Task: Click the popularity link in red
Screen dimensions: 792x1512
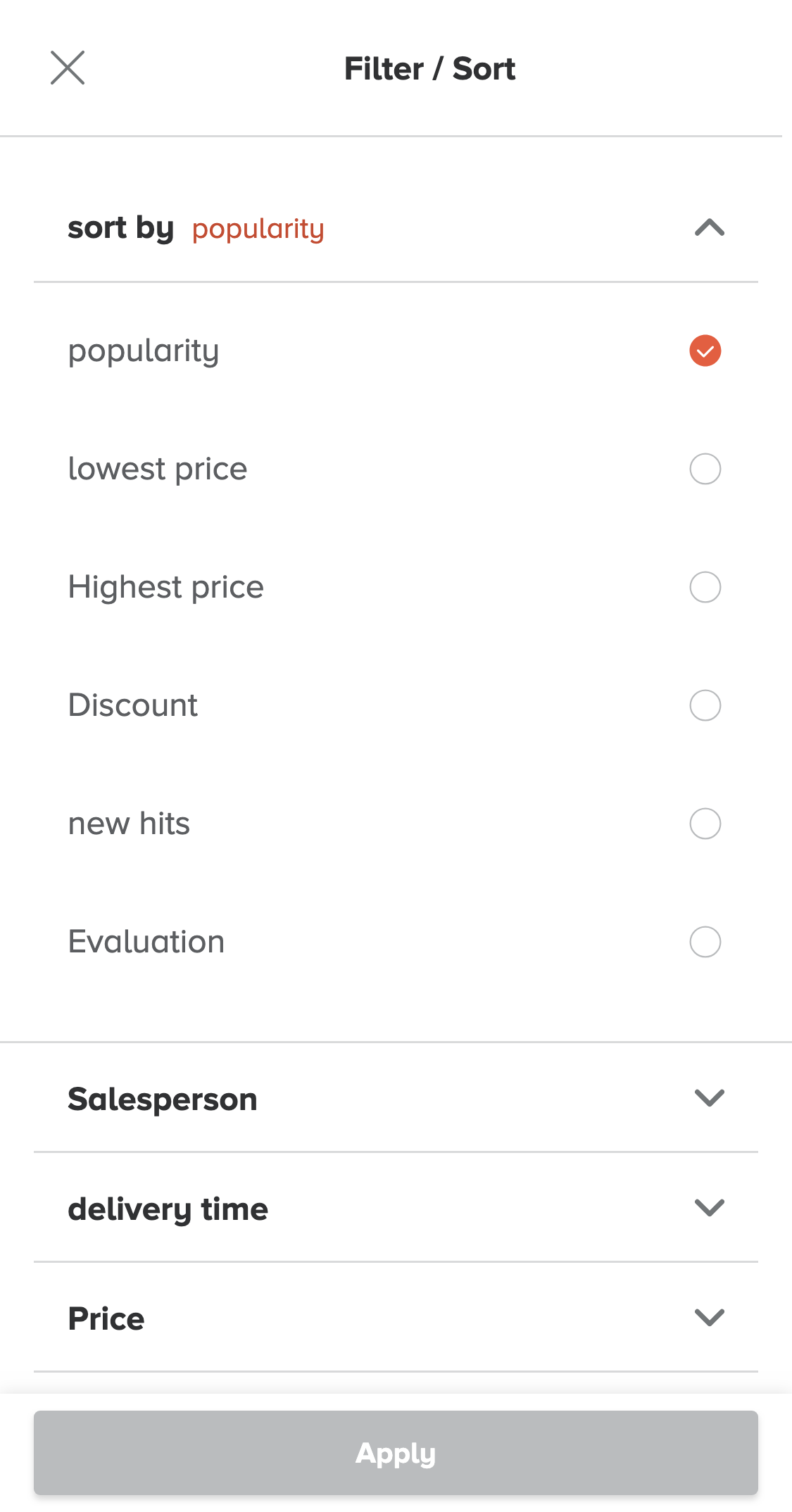Action: tap(258, 229)
